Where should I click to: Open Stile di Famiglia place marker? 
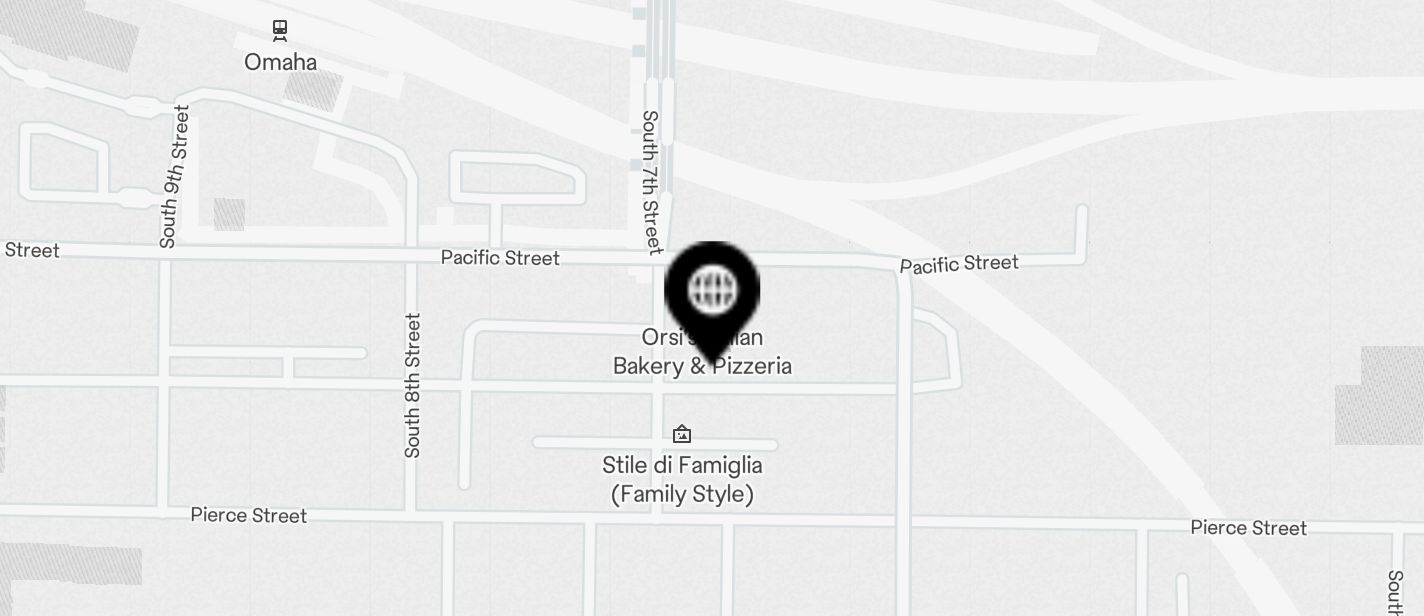[x=682, y=434]
